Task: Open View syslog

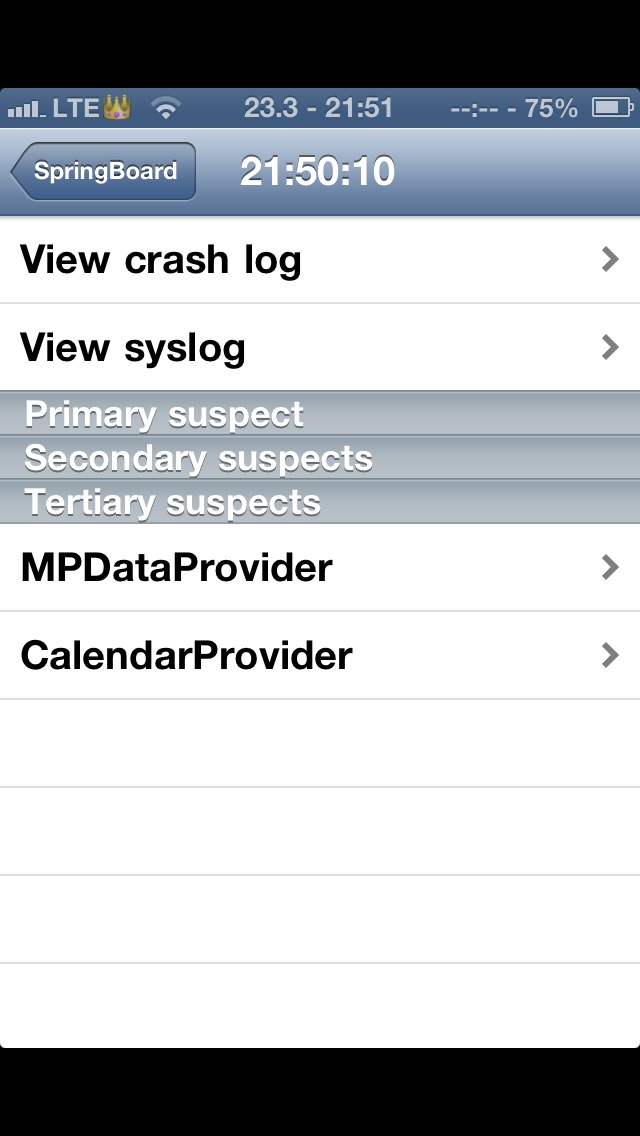Action: coord(320,347)
